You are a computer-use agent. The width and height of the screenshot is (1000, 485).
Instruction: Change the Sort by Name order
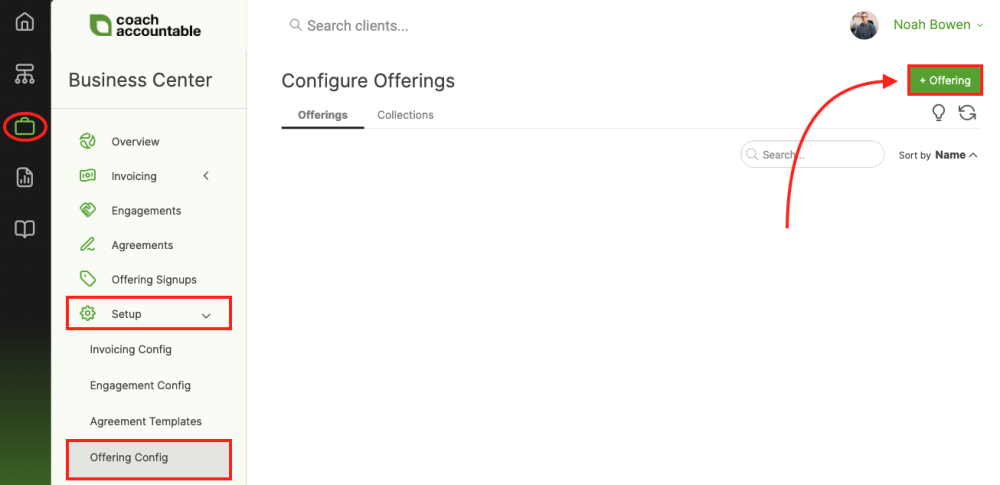click(x=955, y=155)
